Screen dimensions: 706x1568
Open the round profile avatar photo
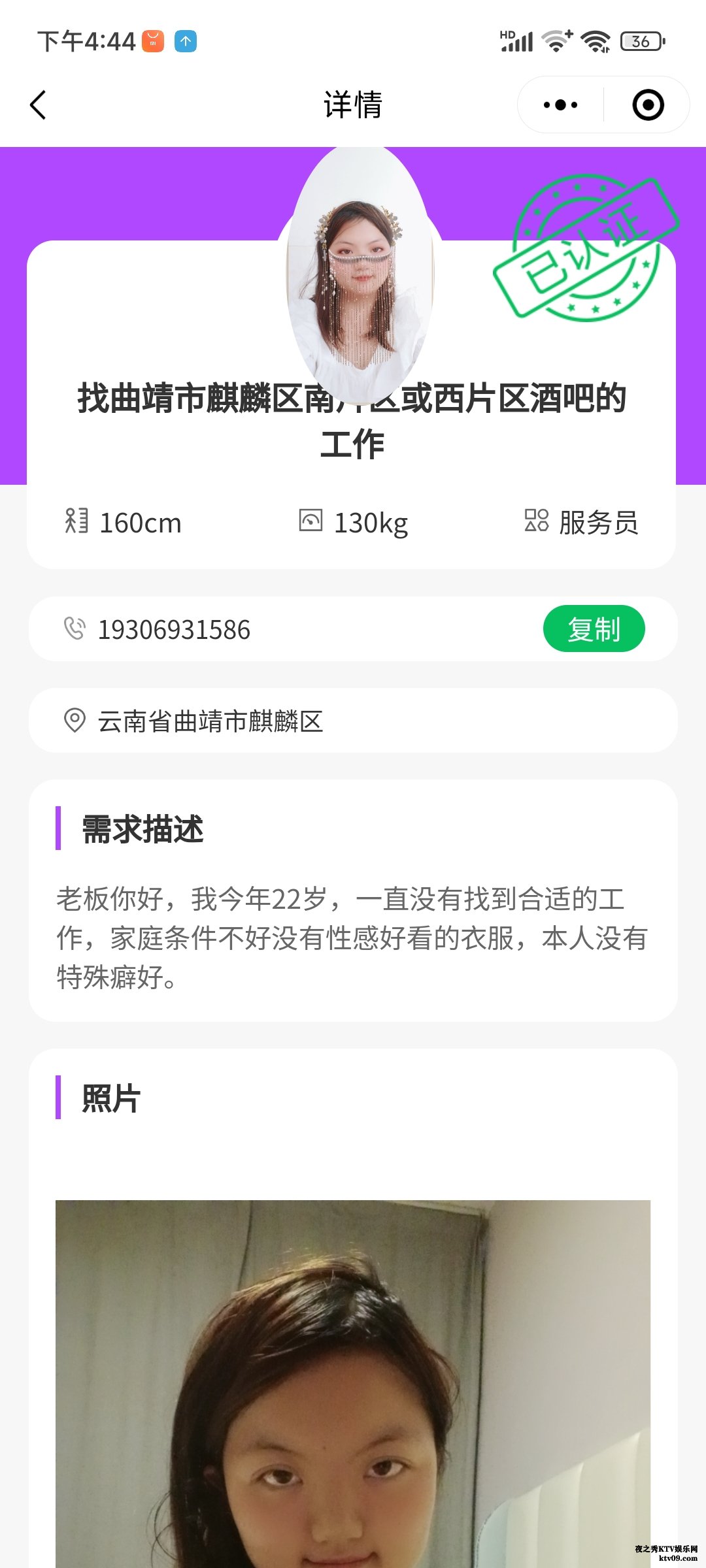(360, 274)
